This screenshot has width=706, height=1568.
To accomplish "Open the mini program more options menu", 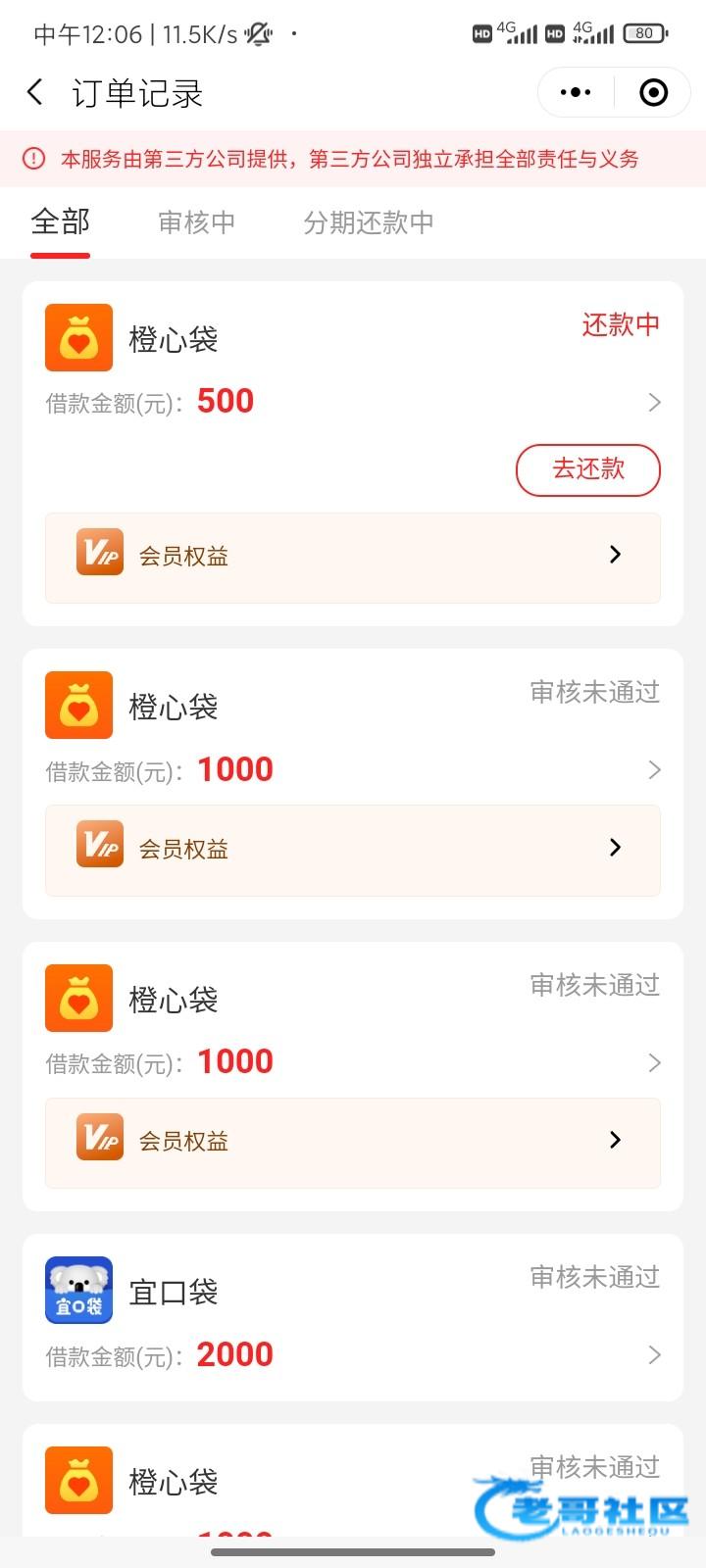I will [576, 93].
